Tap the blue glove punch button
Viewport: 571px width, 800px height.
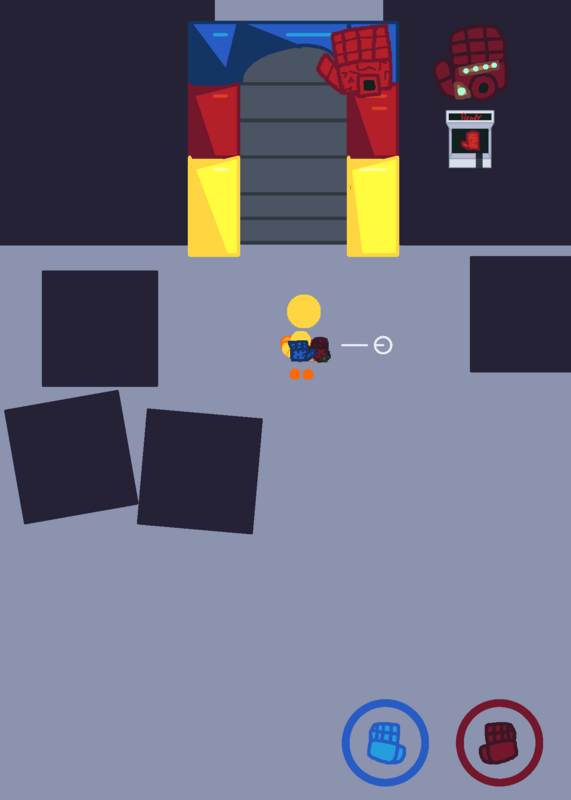[x=385, y=742]
